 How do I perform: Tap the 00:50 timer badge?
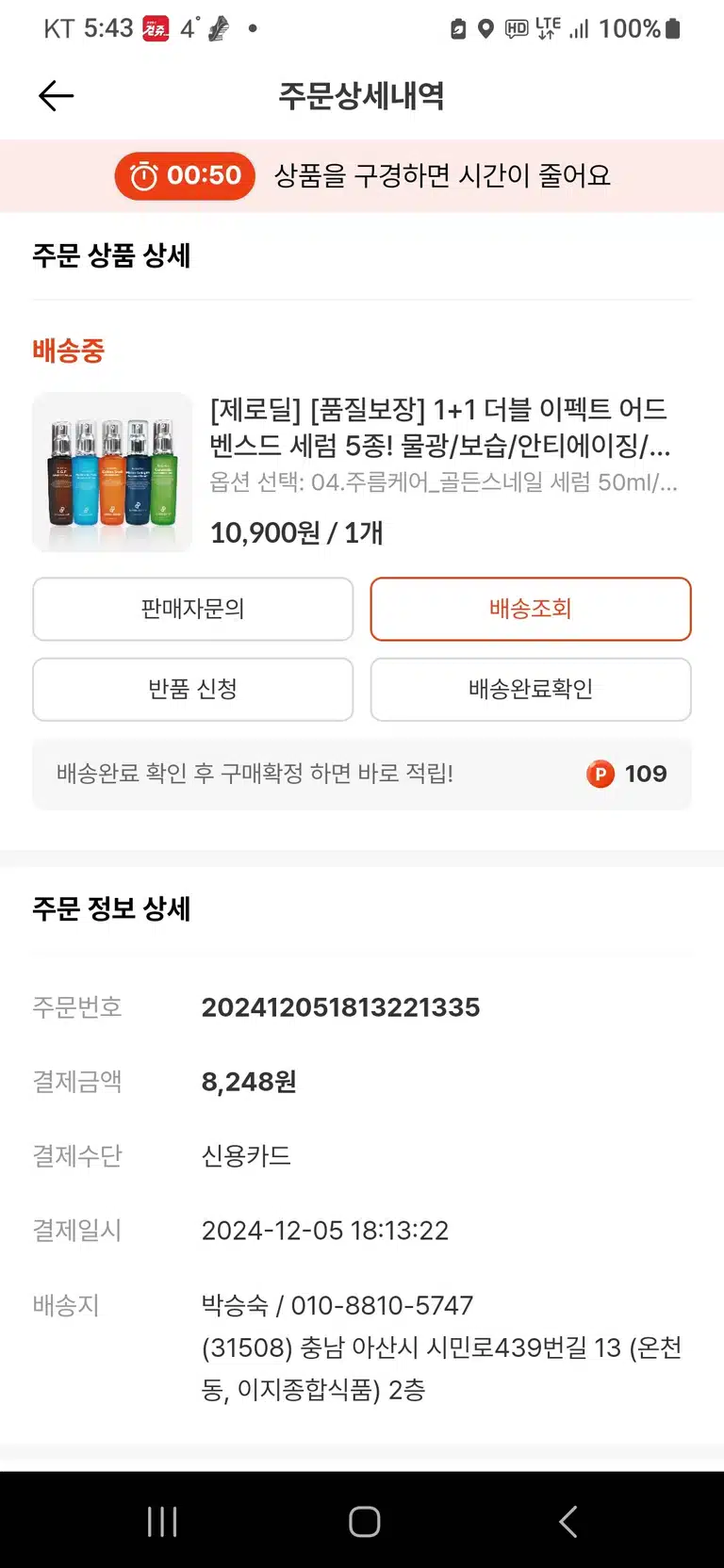(x=185, y=175)
